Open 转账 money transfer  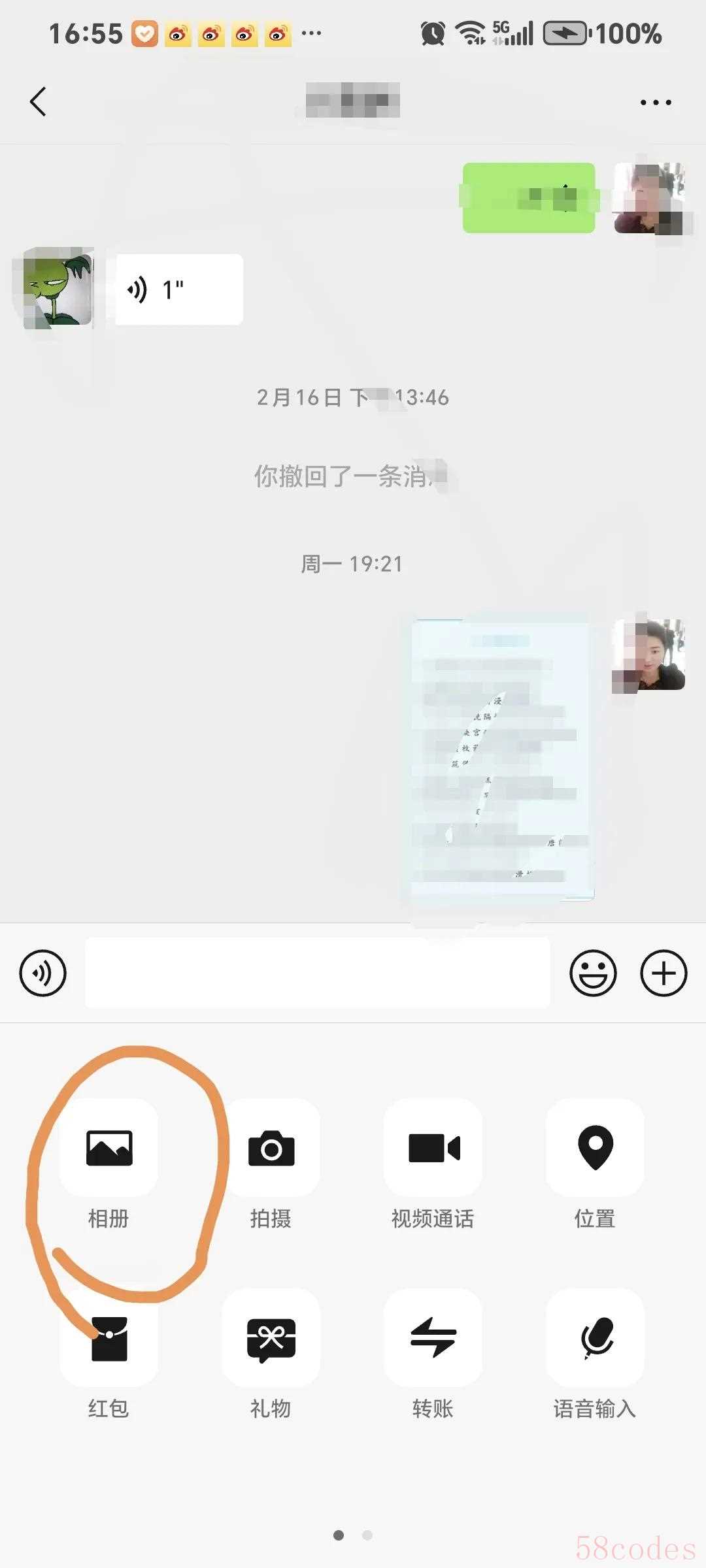click(x=433, y=1337)
